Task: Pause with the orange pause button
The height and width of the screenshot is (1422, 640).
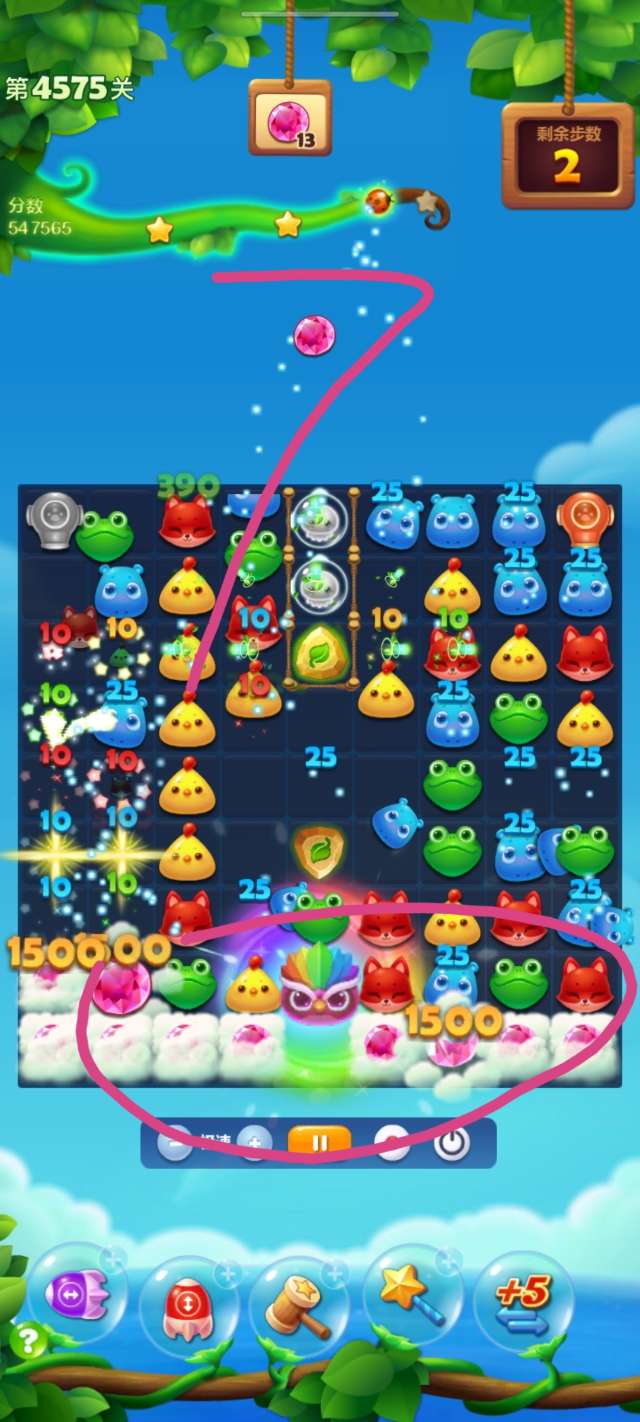Action: click(319, 1142)
